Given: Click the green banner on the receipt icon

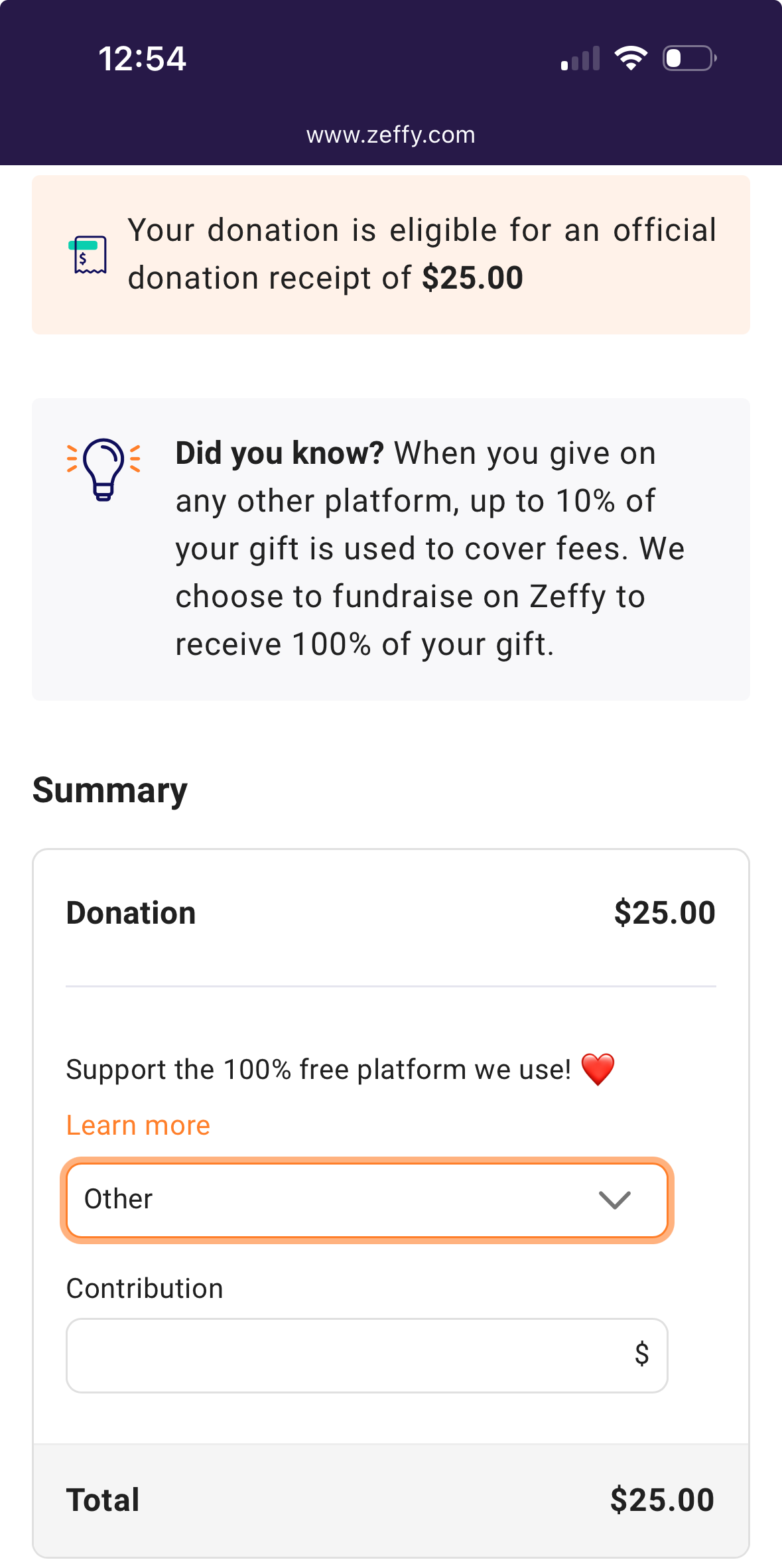Looking at the screenshot, I should point(83,244).
